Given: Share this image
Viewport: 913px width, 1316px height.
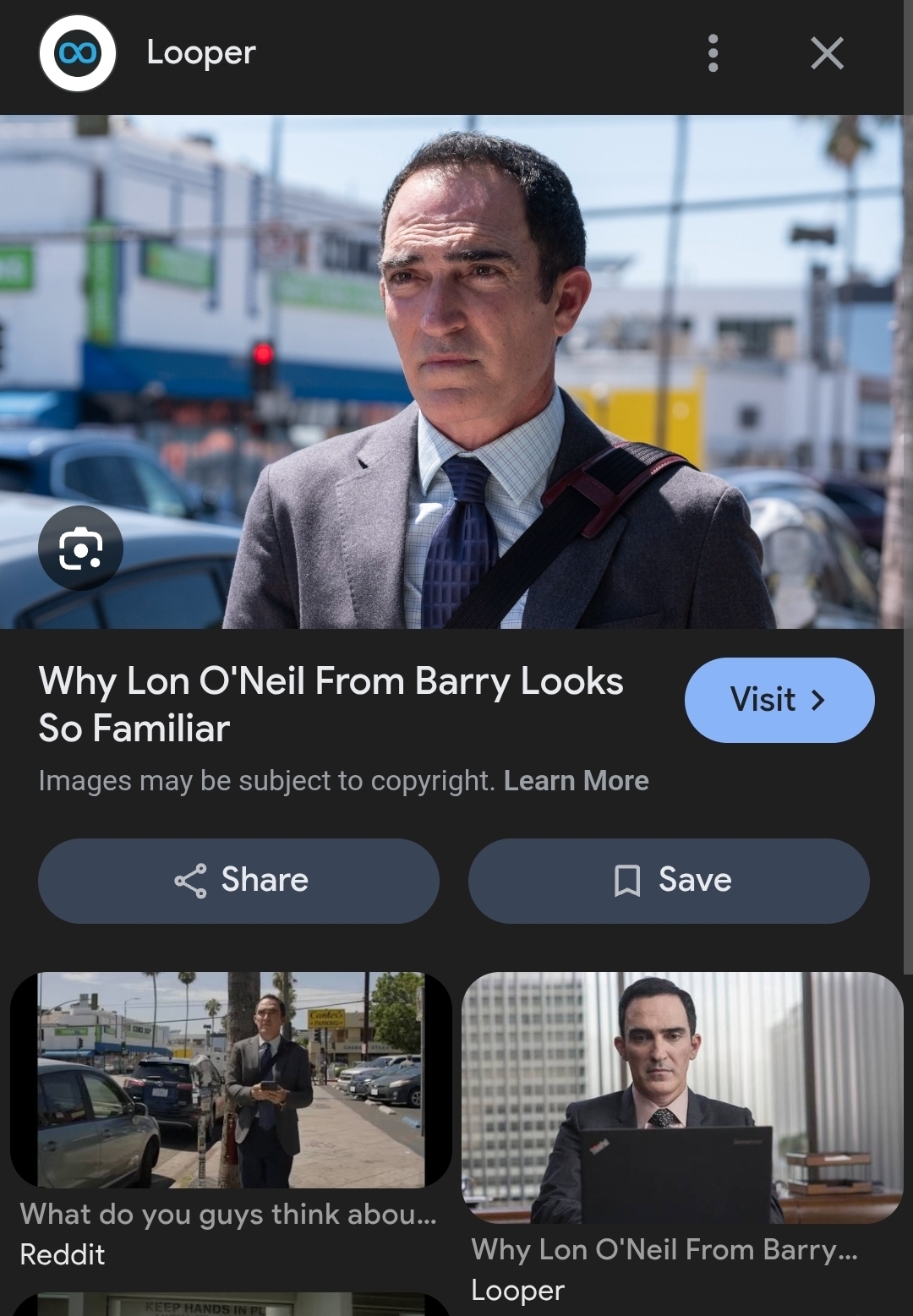Looking at the screenshot, I should [x=238, y=880].
